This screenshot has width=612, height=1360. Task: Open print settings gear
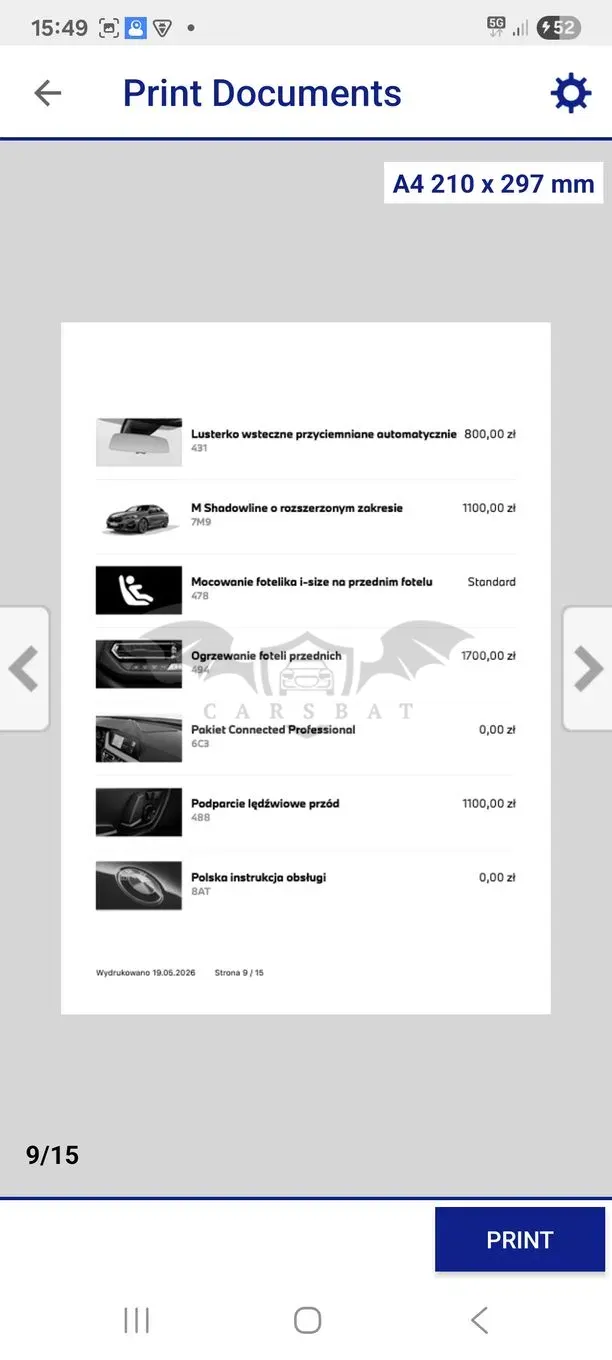571,93
